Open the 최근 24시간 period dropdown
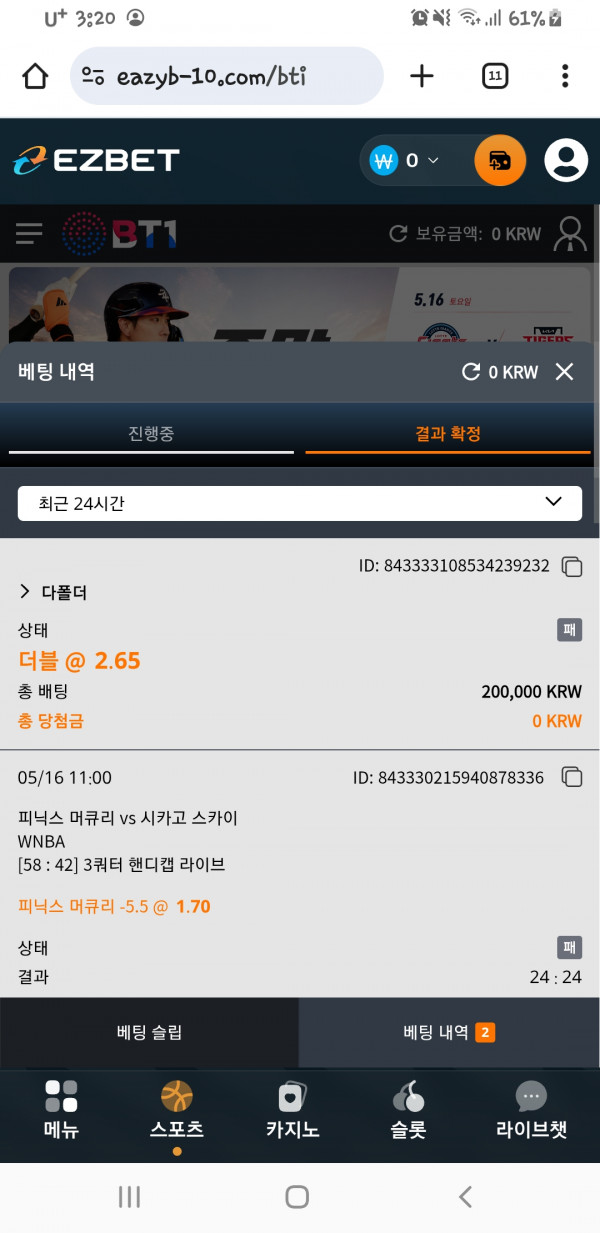Viewport: 600px width, 1233px height. [x=300, y=503]
